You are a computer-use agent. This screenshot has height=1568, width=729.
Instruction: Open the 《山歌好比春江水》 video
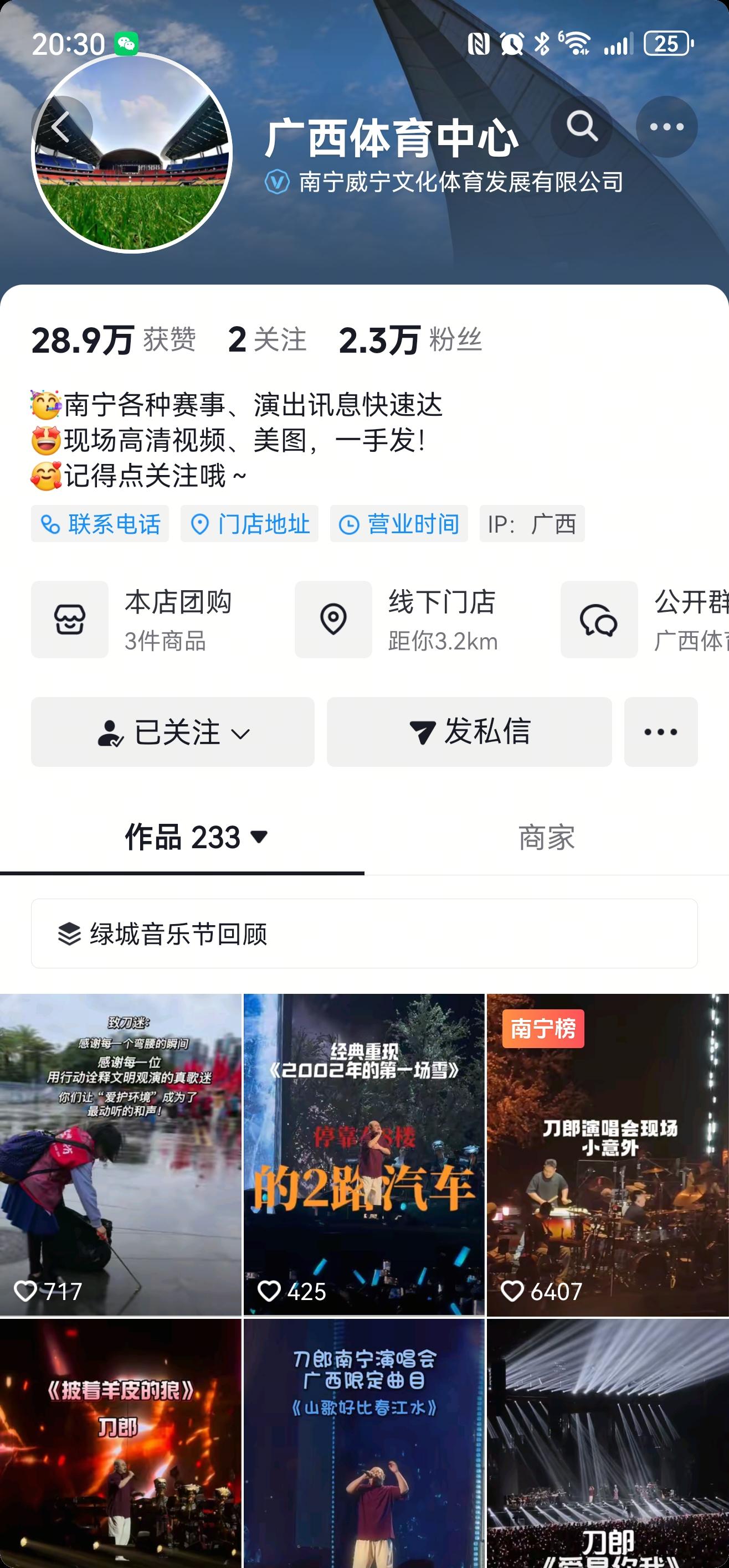click(364, 1443)
